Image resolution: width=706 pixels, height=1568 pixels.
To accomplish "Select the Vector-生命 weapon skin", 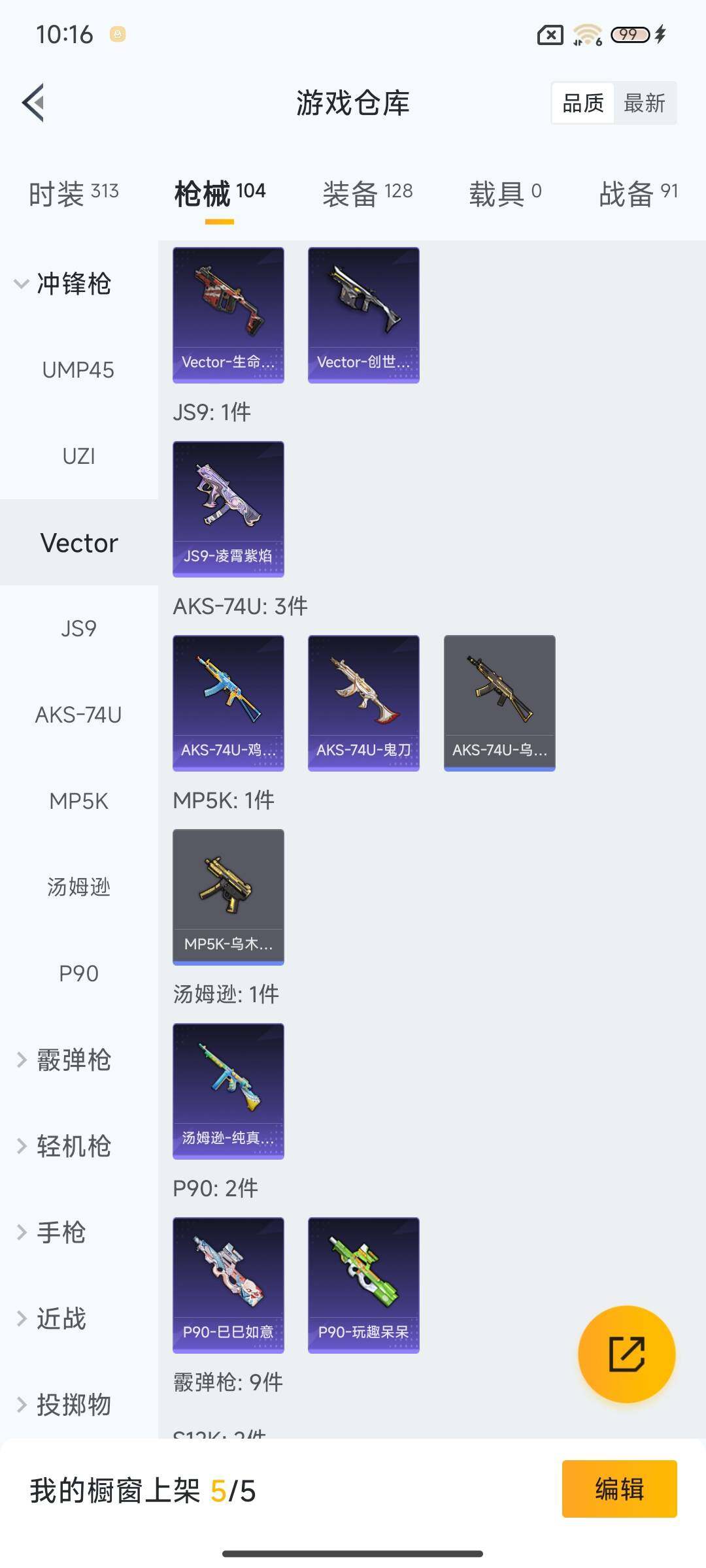I will (228, 314).
